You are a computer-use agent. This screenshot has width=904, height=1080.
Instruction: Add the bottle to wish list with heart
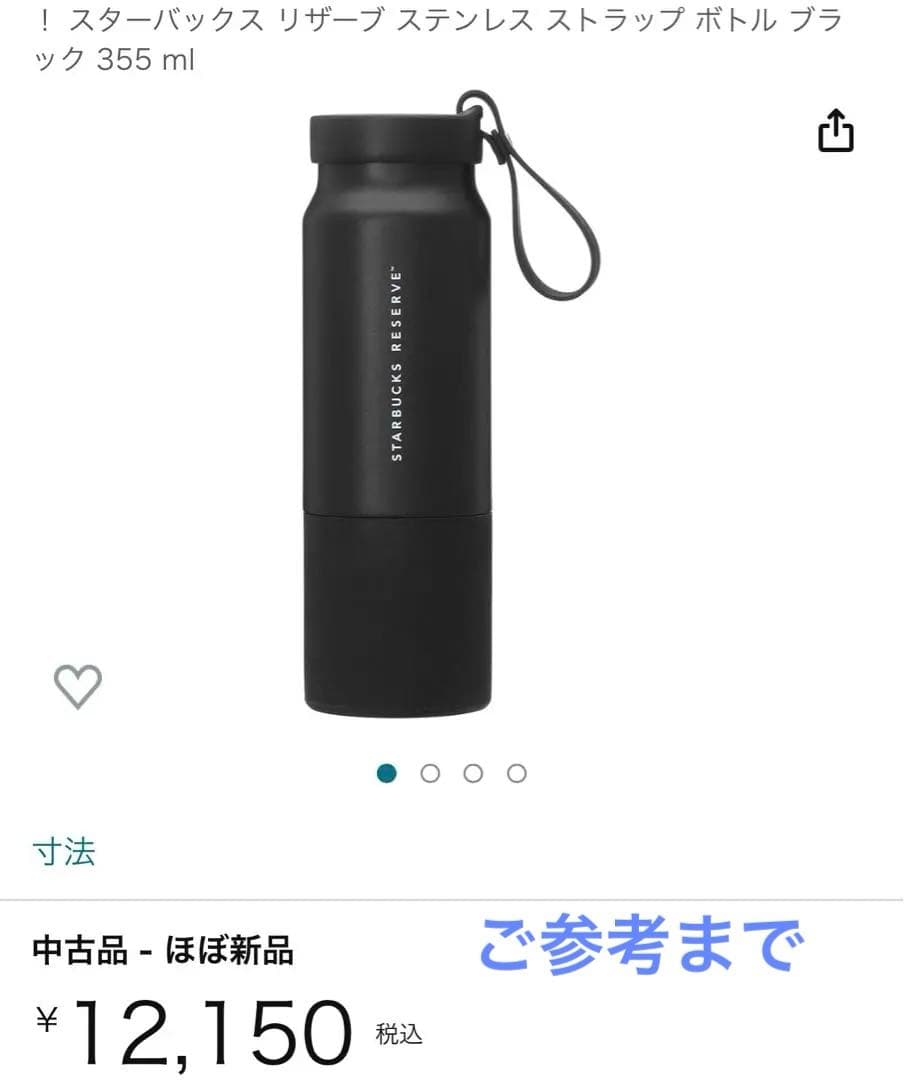tap(77, 686)
